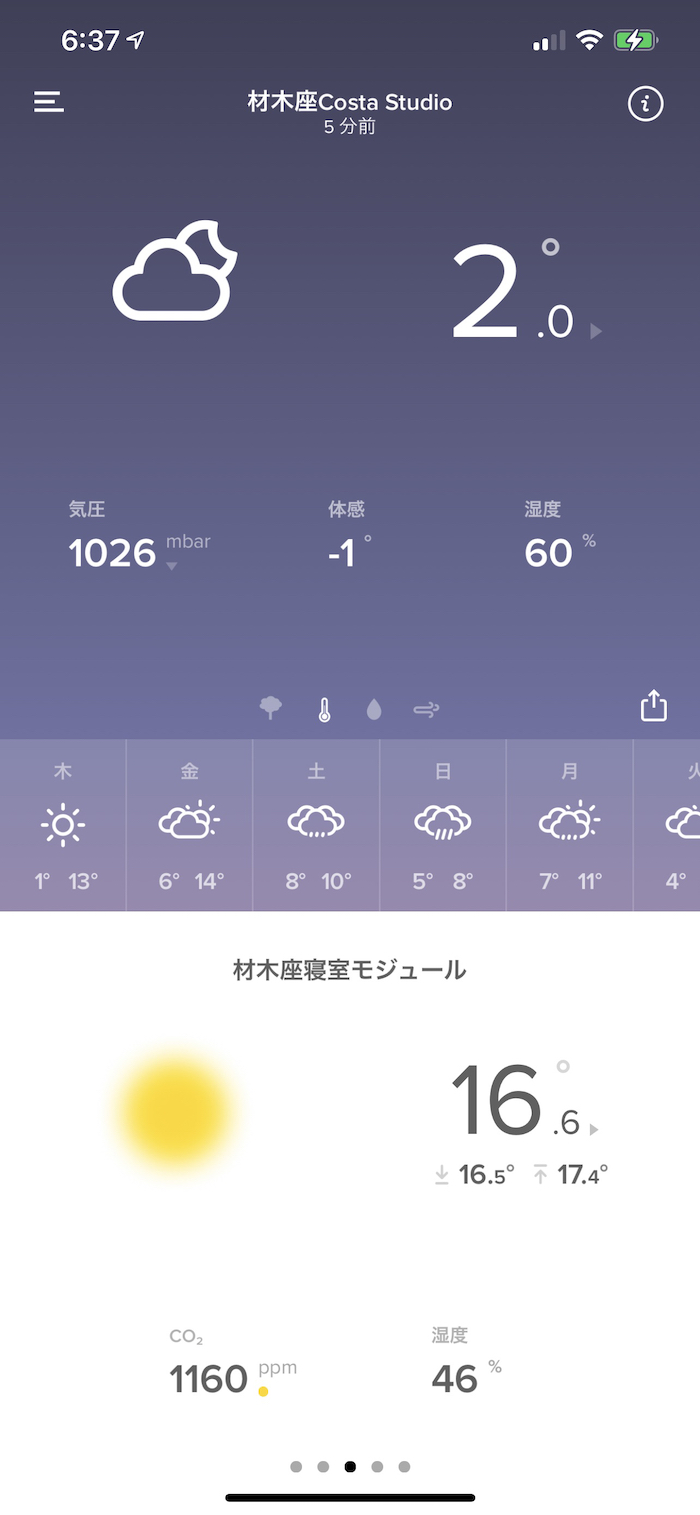Open the 木 (Thursday) forecast
The height and width of the screenshot is (1515, 700).
click(63, 825)
